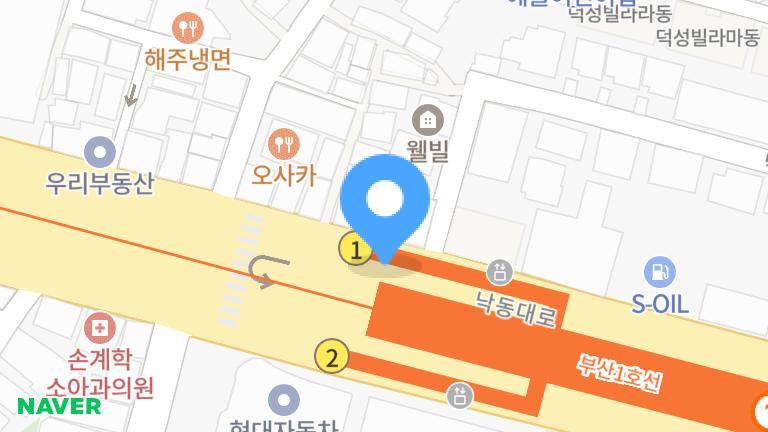Select the 손계학 소아과의원 clinic marker
The height and width of the screenshot is (432, 768).
click(x=100, y=328)
